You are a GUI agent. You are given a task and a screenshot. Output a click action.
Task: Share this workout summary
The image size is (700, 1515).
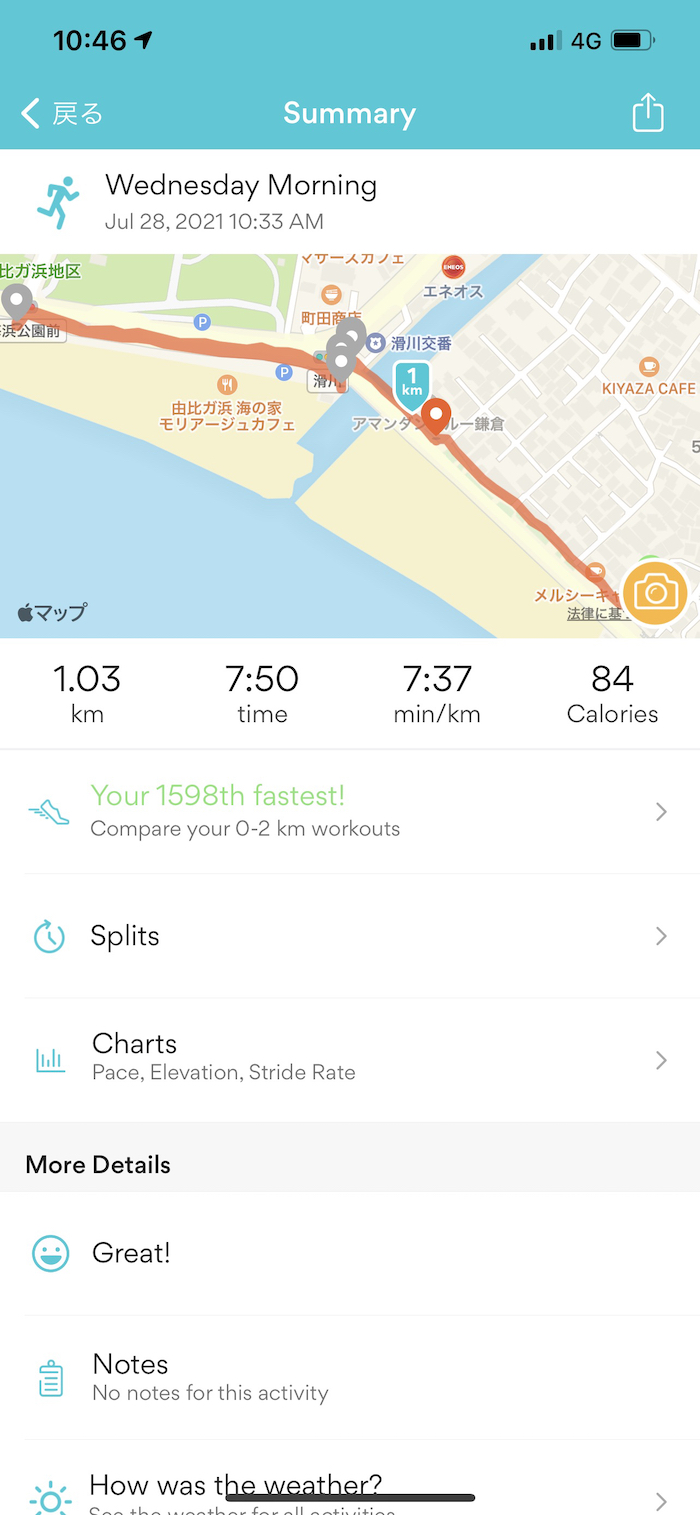click(x=648, y=113)
